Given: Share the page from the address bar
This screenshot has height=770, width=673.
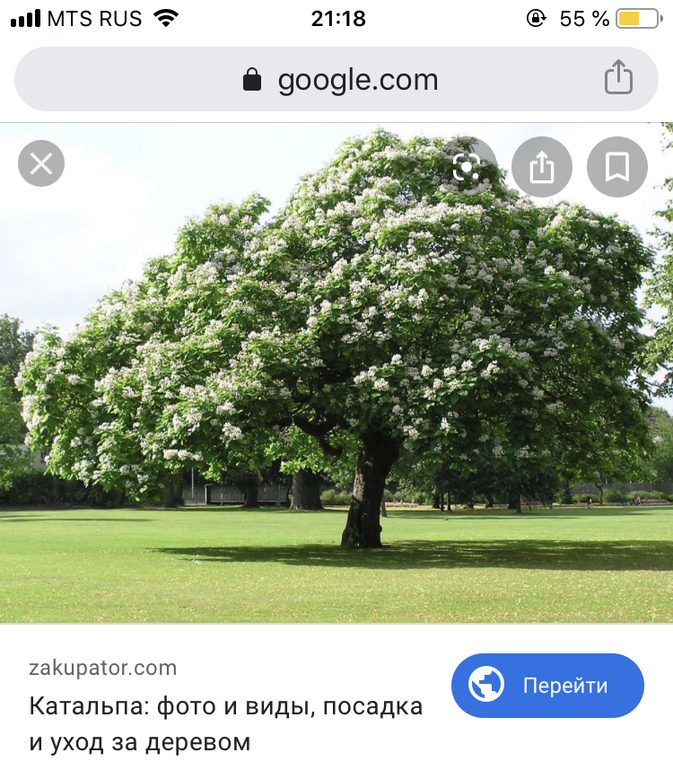Looking at the screenshot, I should 618,78.
